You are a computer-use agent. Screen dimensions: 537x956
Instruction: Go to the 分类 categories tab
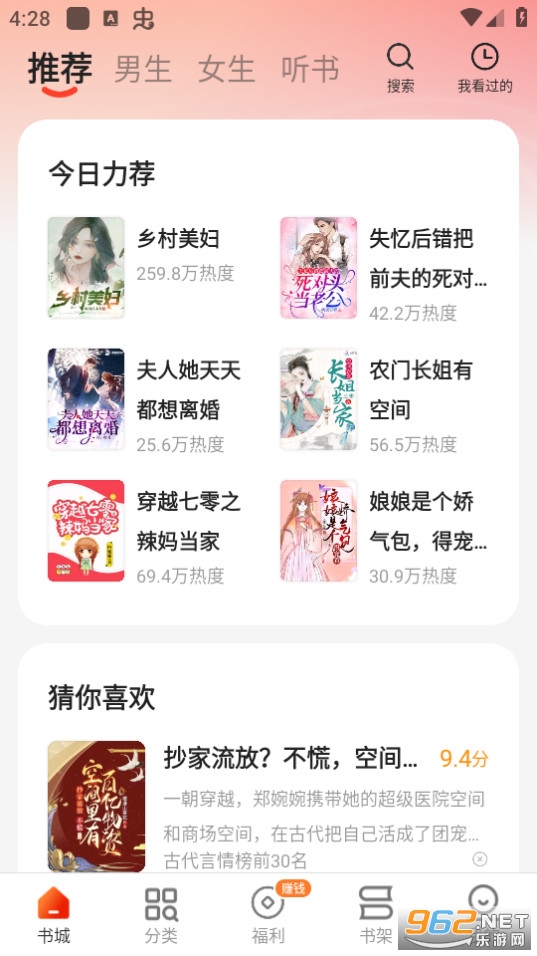tap(161, 916)
